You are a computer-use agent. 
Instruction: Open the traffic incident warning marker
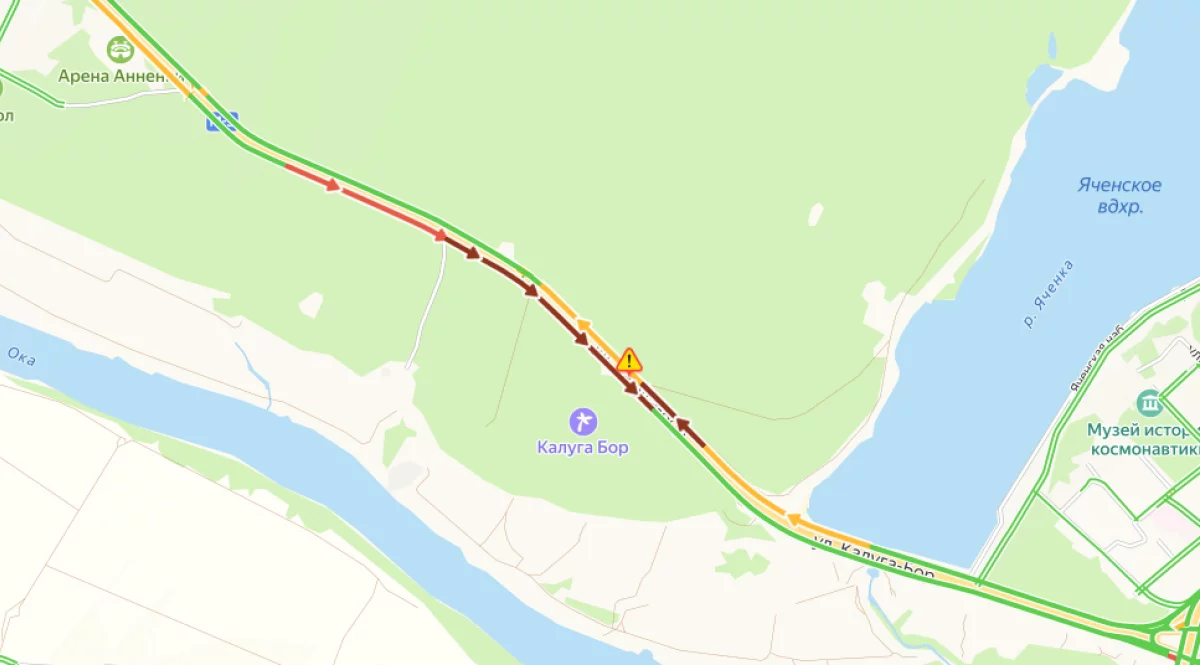(628, 360)
